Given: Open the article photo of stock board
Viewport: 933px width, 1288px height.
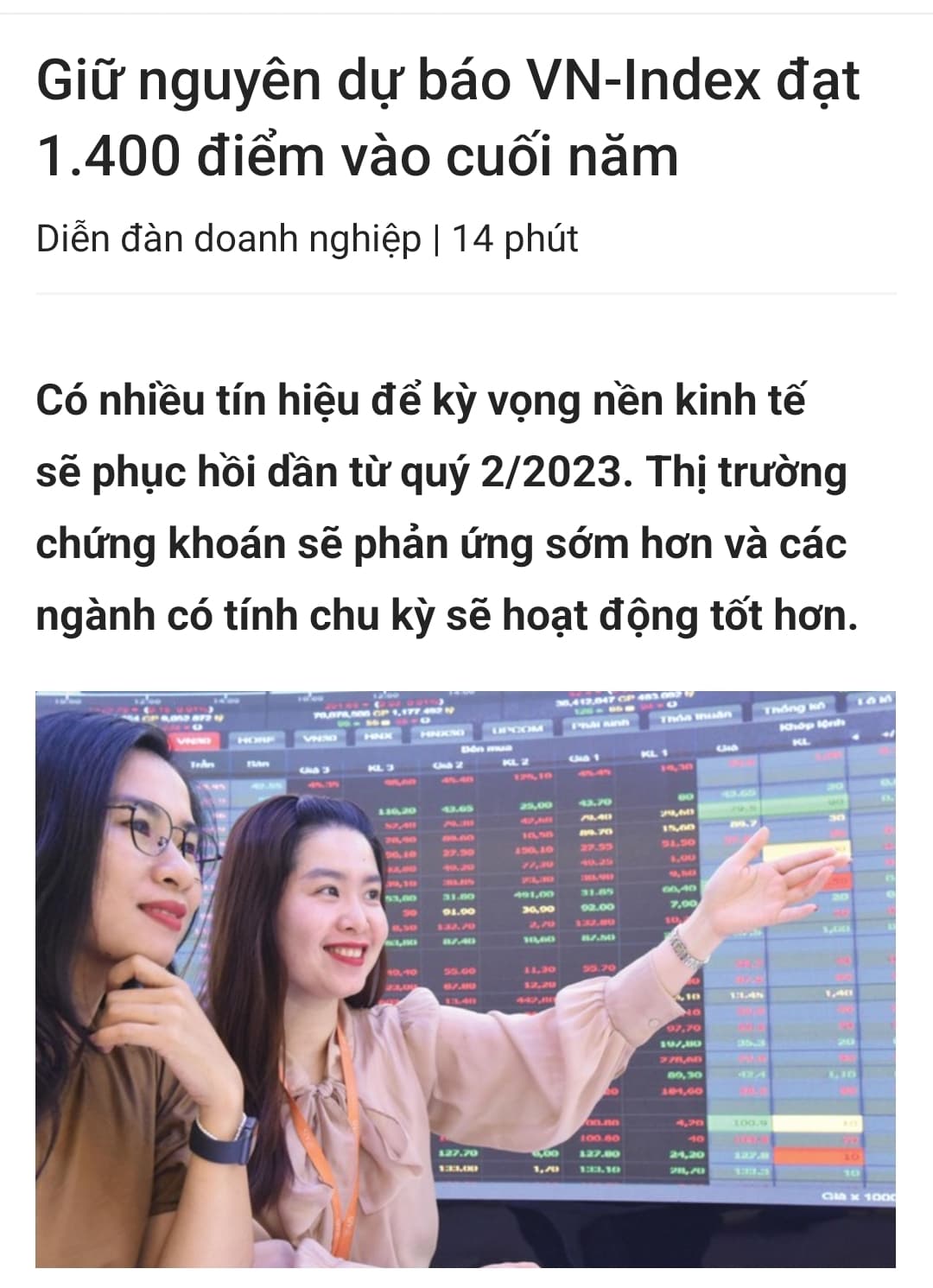Looking at the screenshot, I should click(466, 978).
